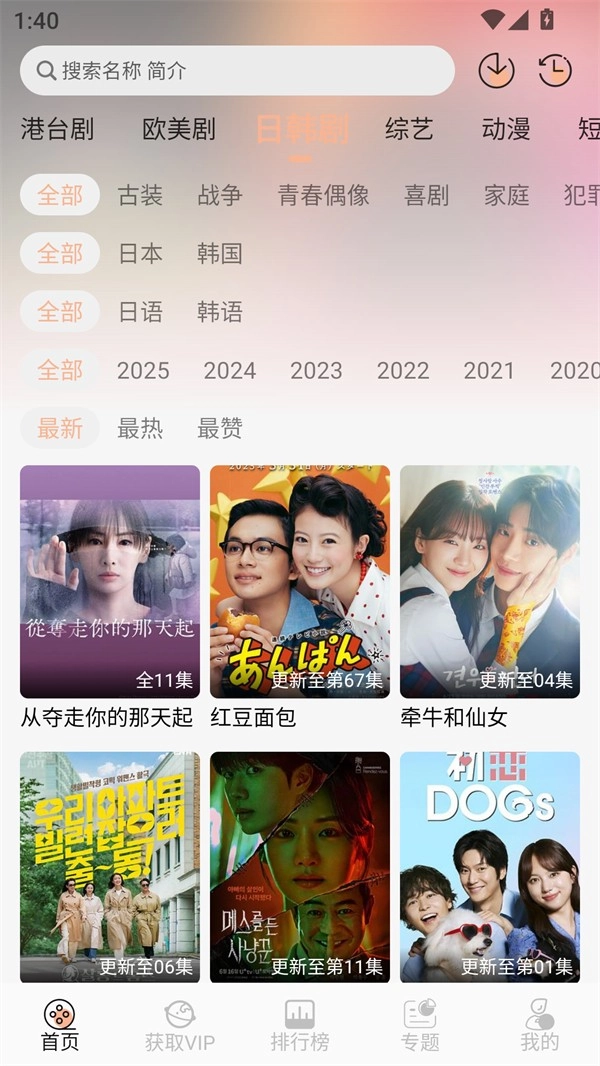
Task: Switch to the 港台剧 tab
Action: coord(57,129)
